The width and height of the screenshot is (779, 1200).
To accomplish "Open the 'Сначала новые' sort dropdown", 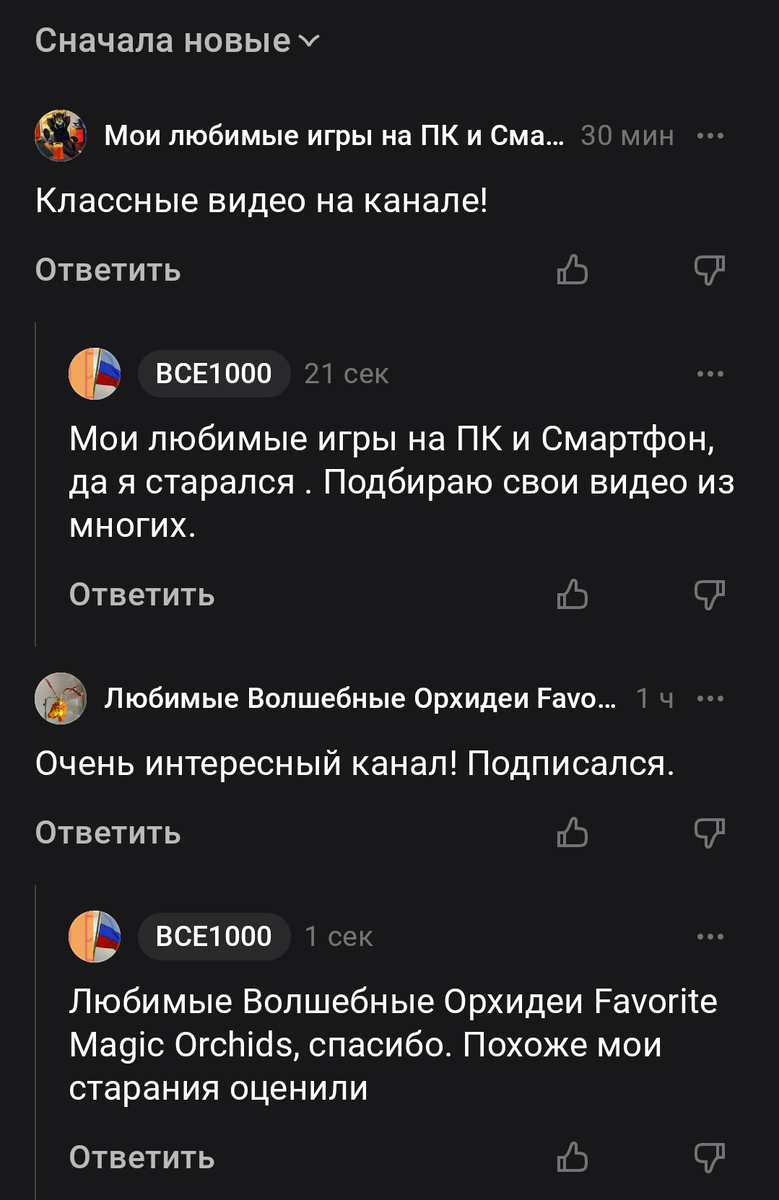I will pyautogui.click(x=177, y=41).
